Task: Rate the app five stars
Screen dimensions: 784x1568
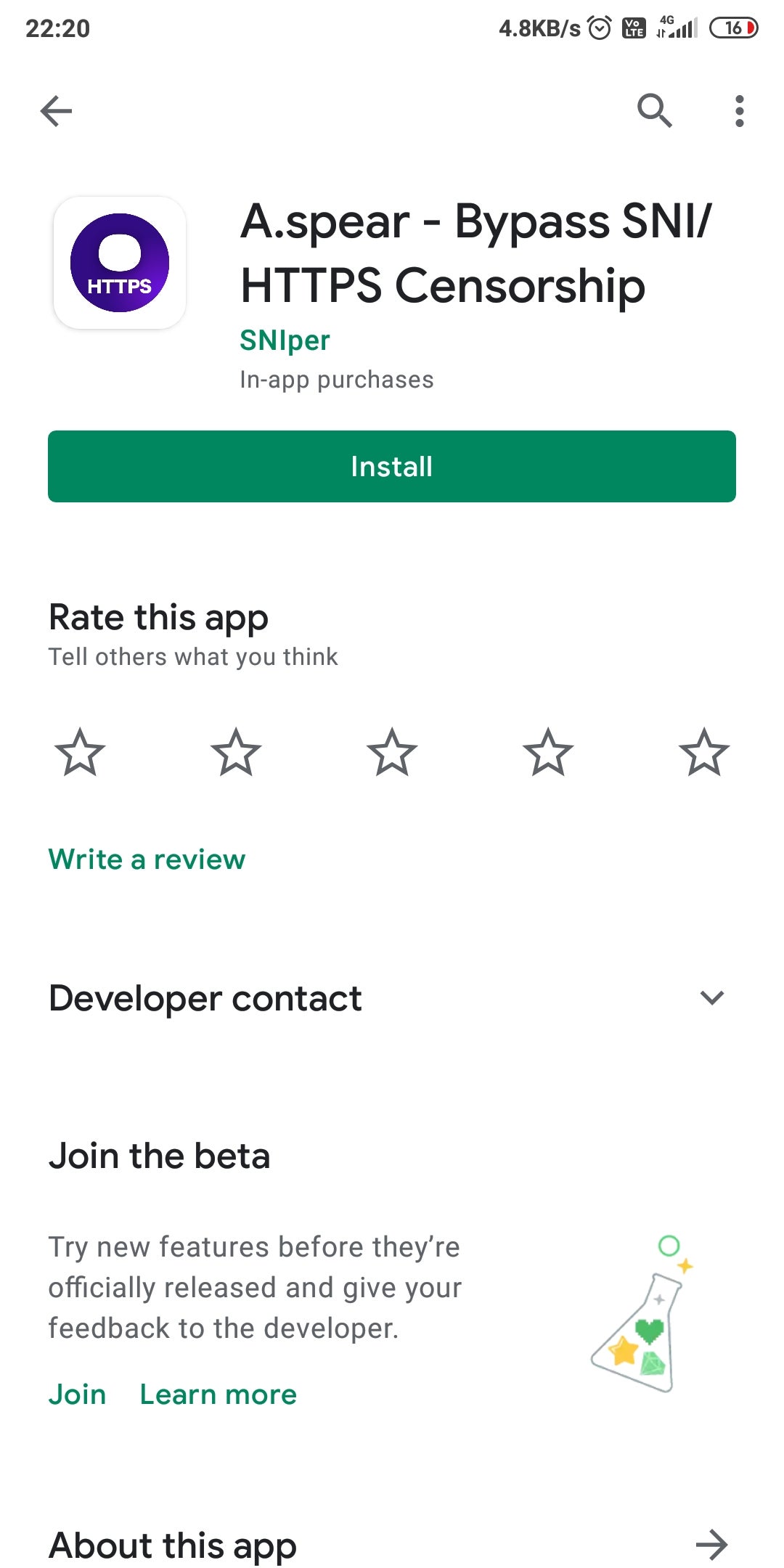Action: 703,752
